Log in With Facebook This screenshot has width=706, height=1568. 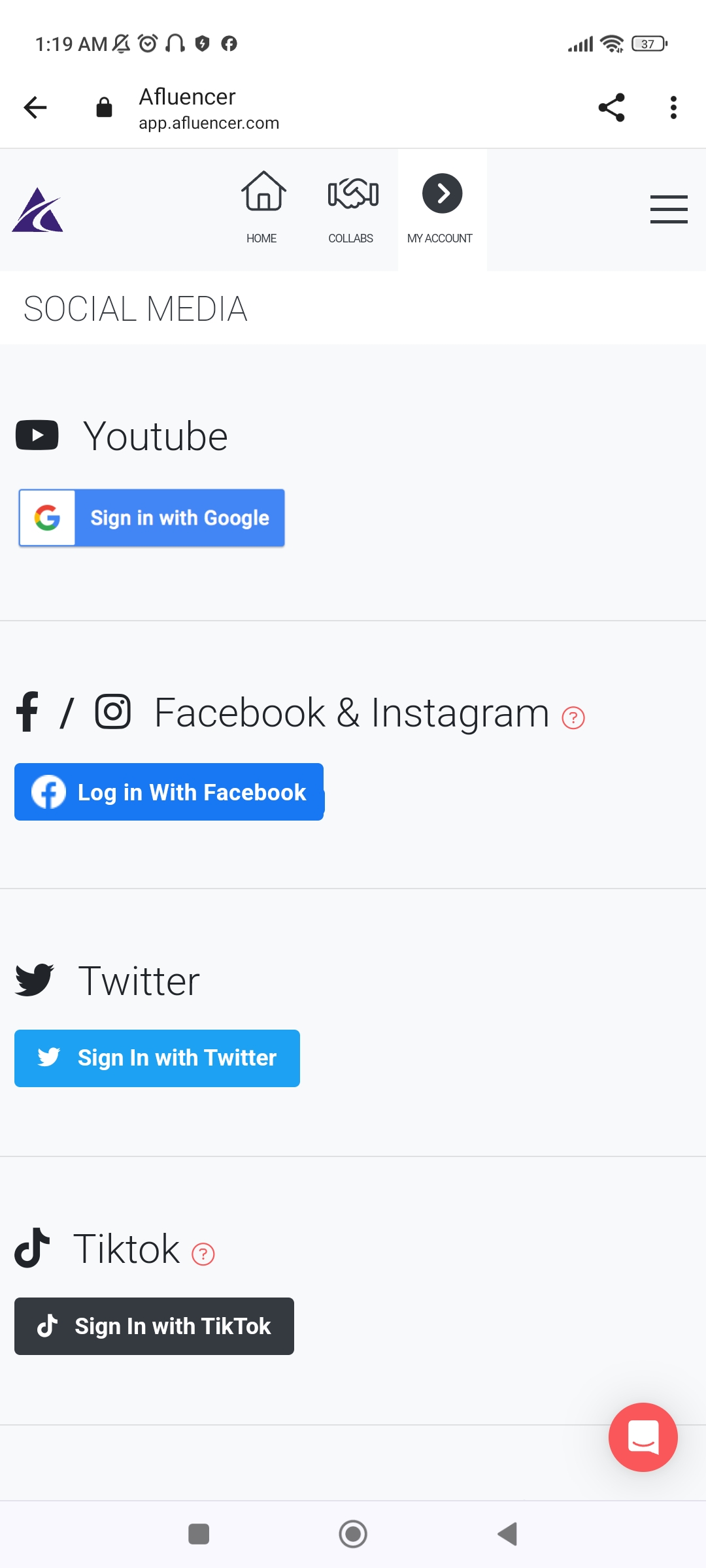[169, 792]
